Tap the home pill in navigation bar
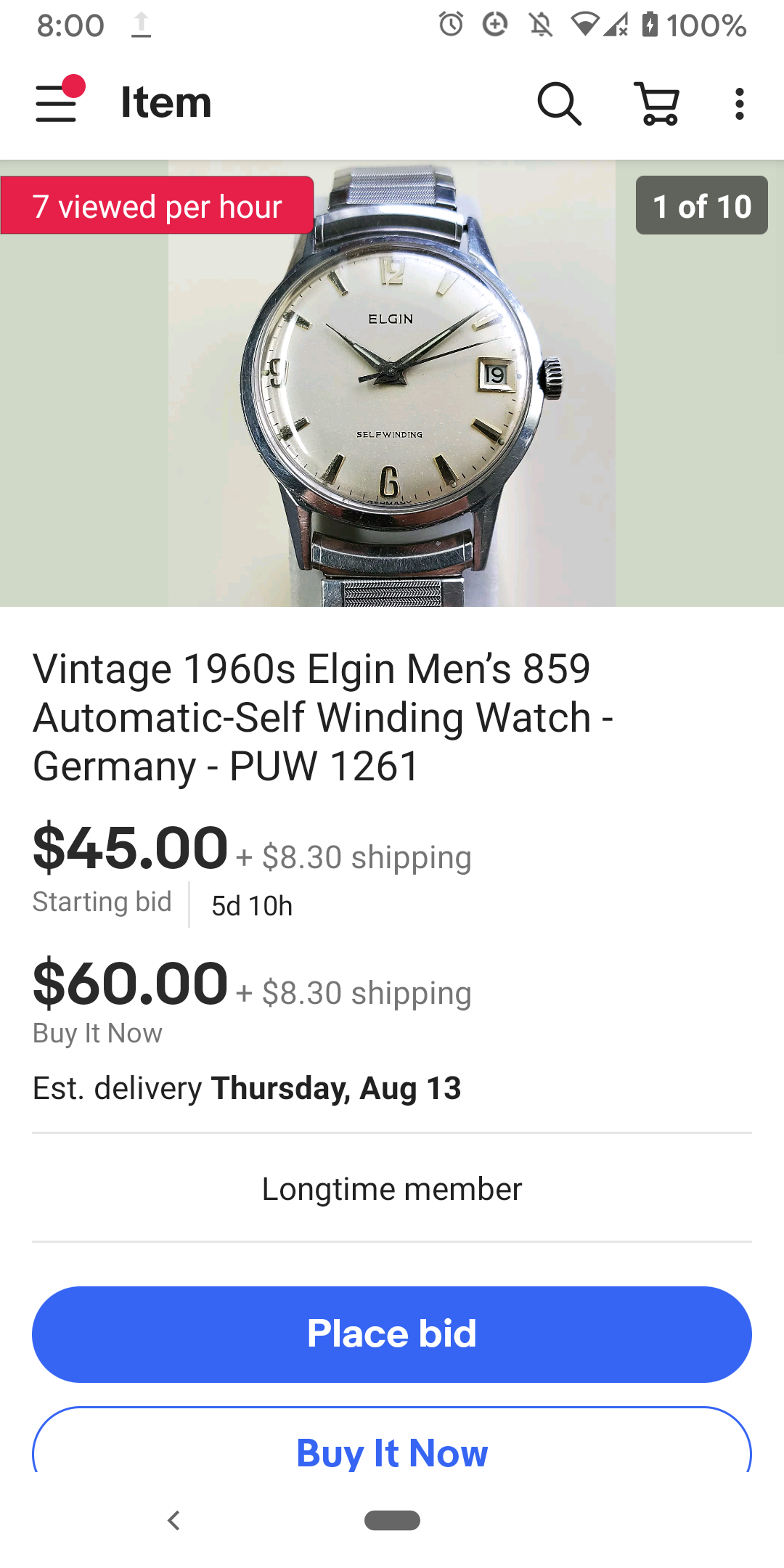 pos(392,1520)
